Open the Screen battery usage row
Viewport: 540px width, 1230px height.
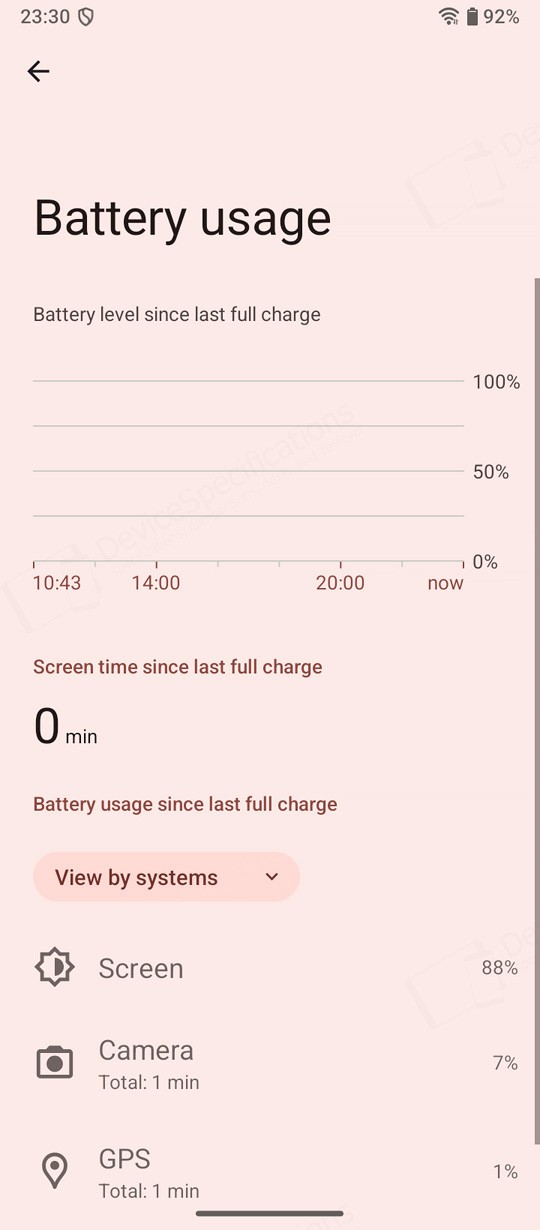pos(270,968)
